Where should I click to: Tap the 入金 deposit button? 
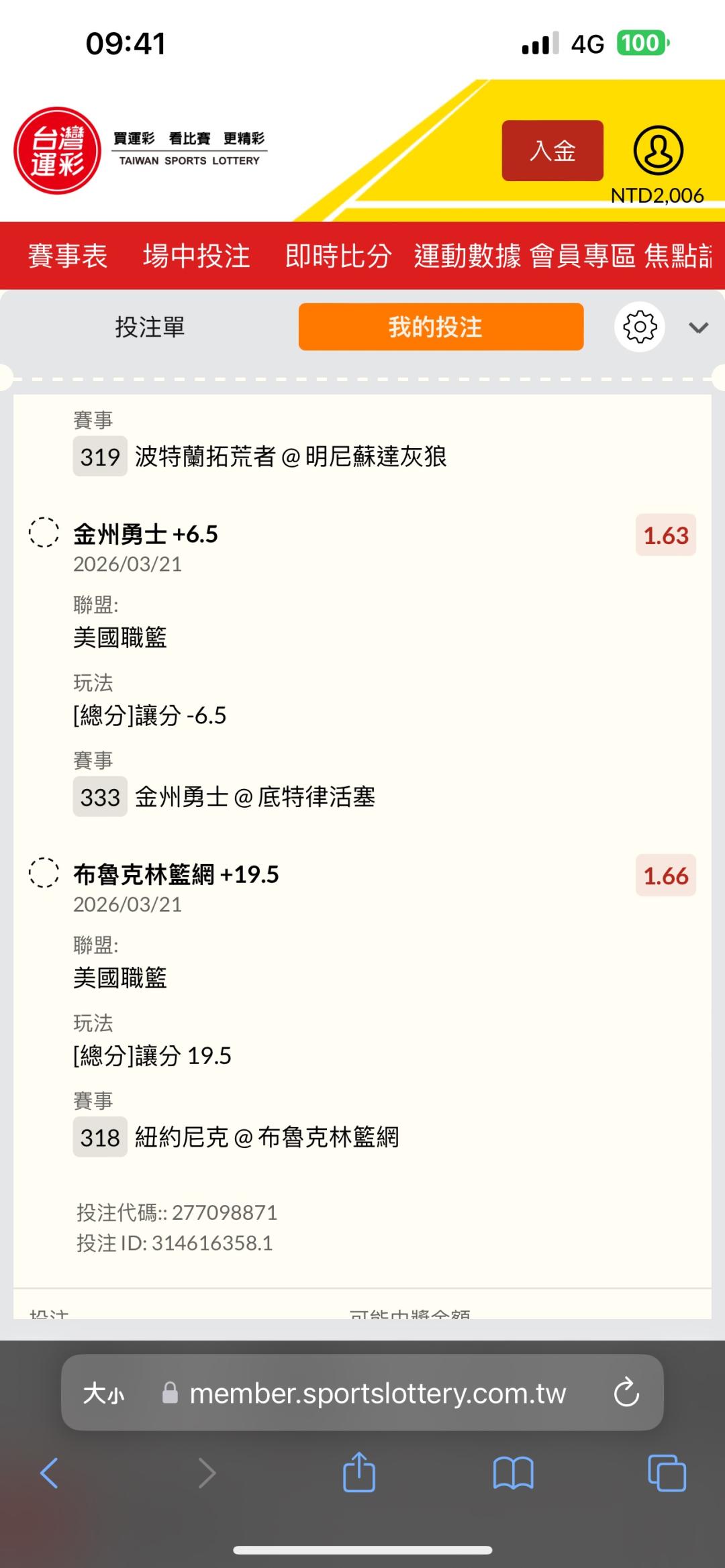[x=552, y=151]
